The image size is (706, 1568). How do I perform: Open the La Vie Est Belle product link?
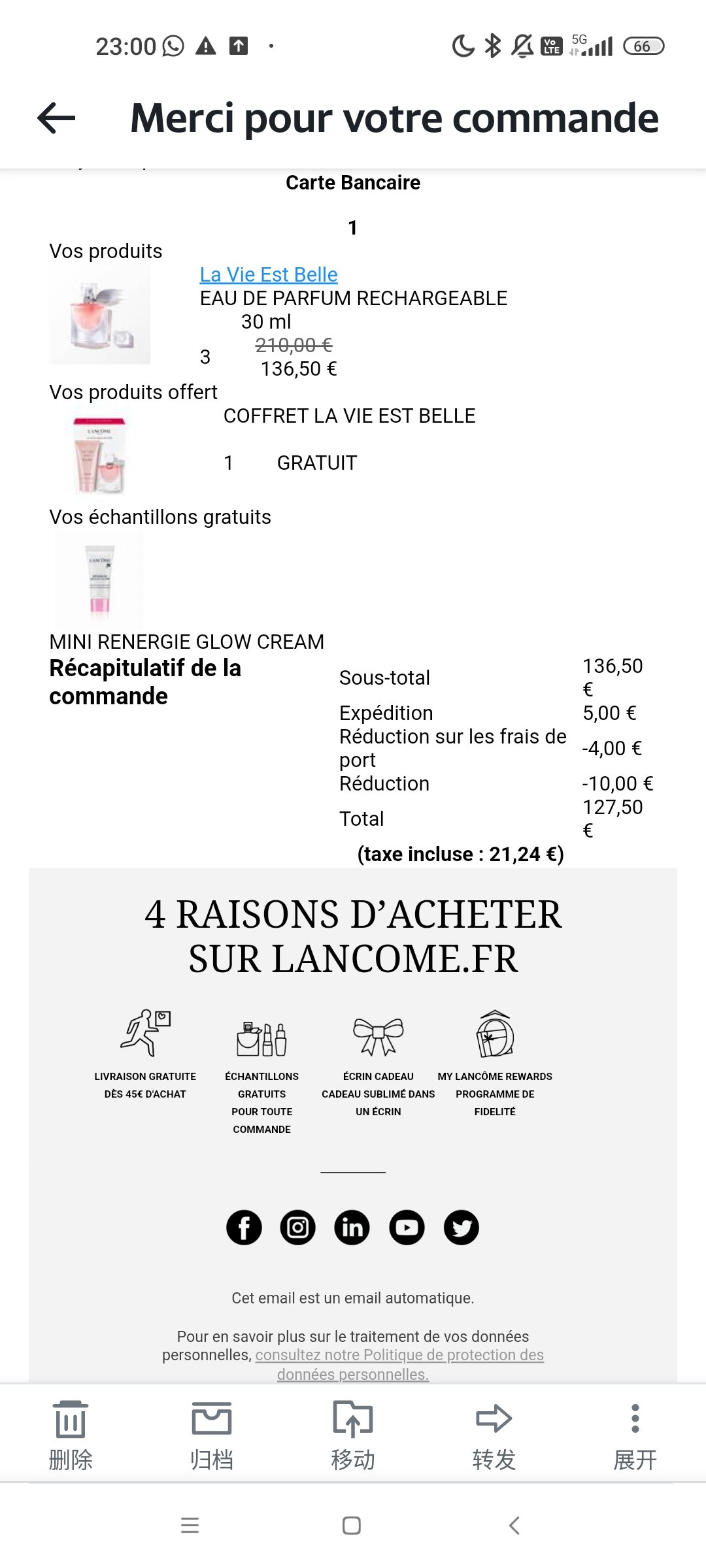pyautogui.click(x=269, y=274)
